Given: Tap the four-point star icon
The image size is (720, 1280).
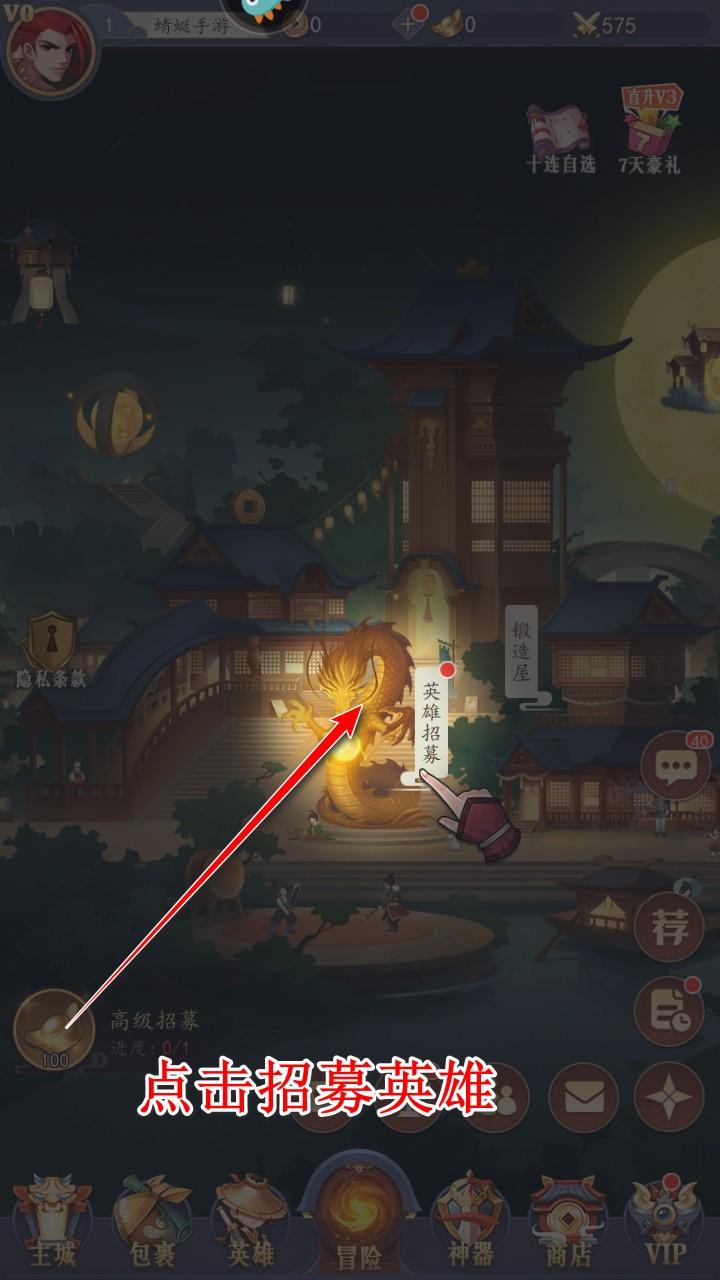Looking at the screenshot, I should [668, 1097].
